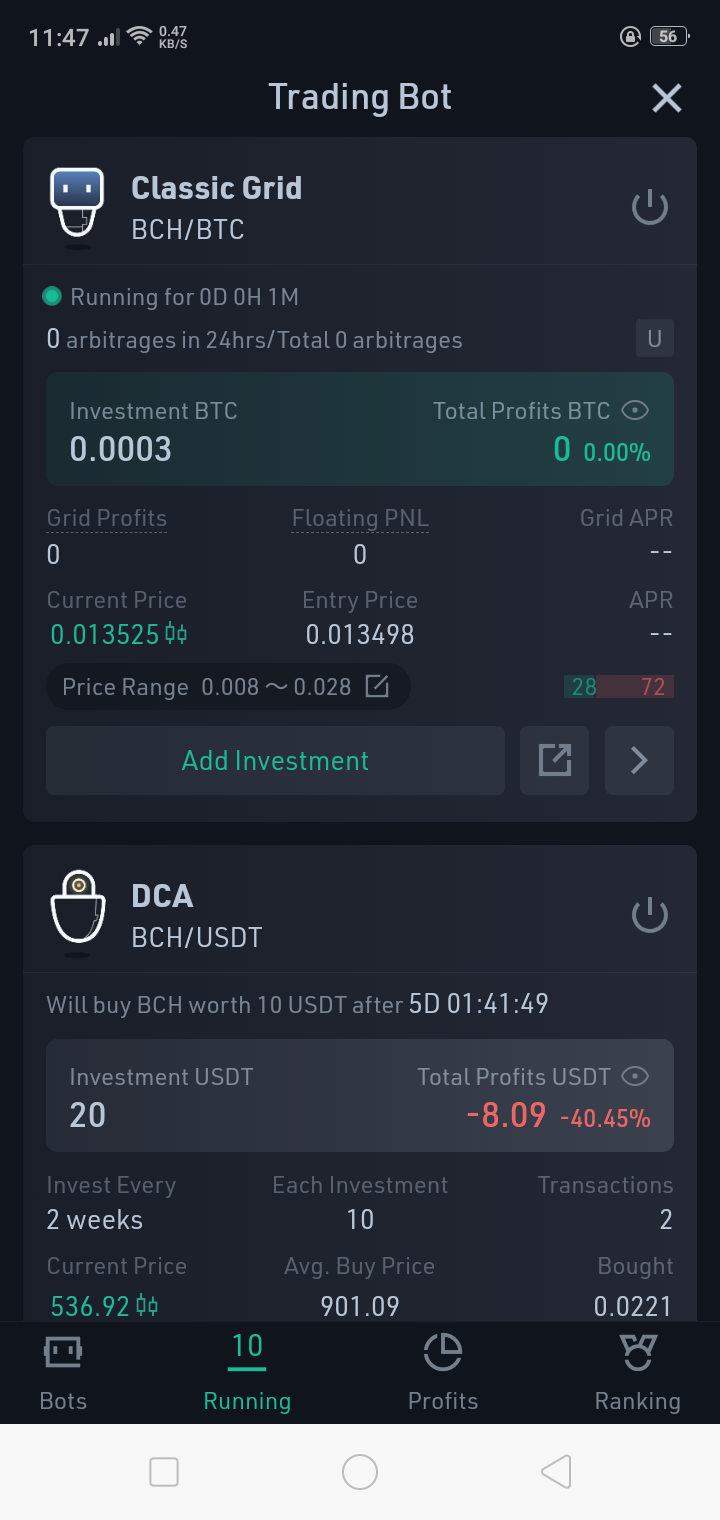The width and height of the screenshot is (720, 1520).
Task: Share the Classic Grid bot
Action: click(x=554, y=760)
